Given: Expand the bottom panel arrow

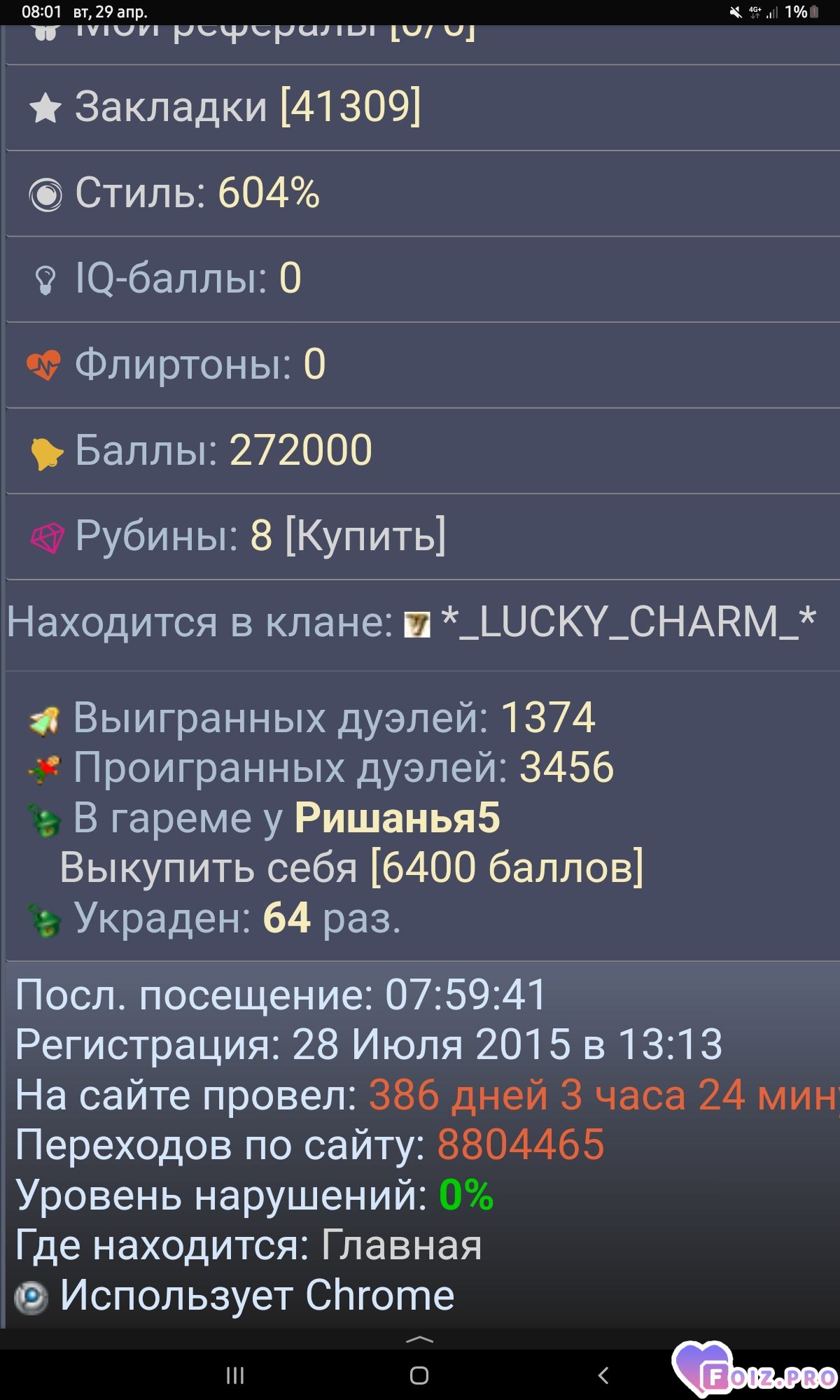Looking at the screenshot, I should tap(419, 1340).
